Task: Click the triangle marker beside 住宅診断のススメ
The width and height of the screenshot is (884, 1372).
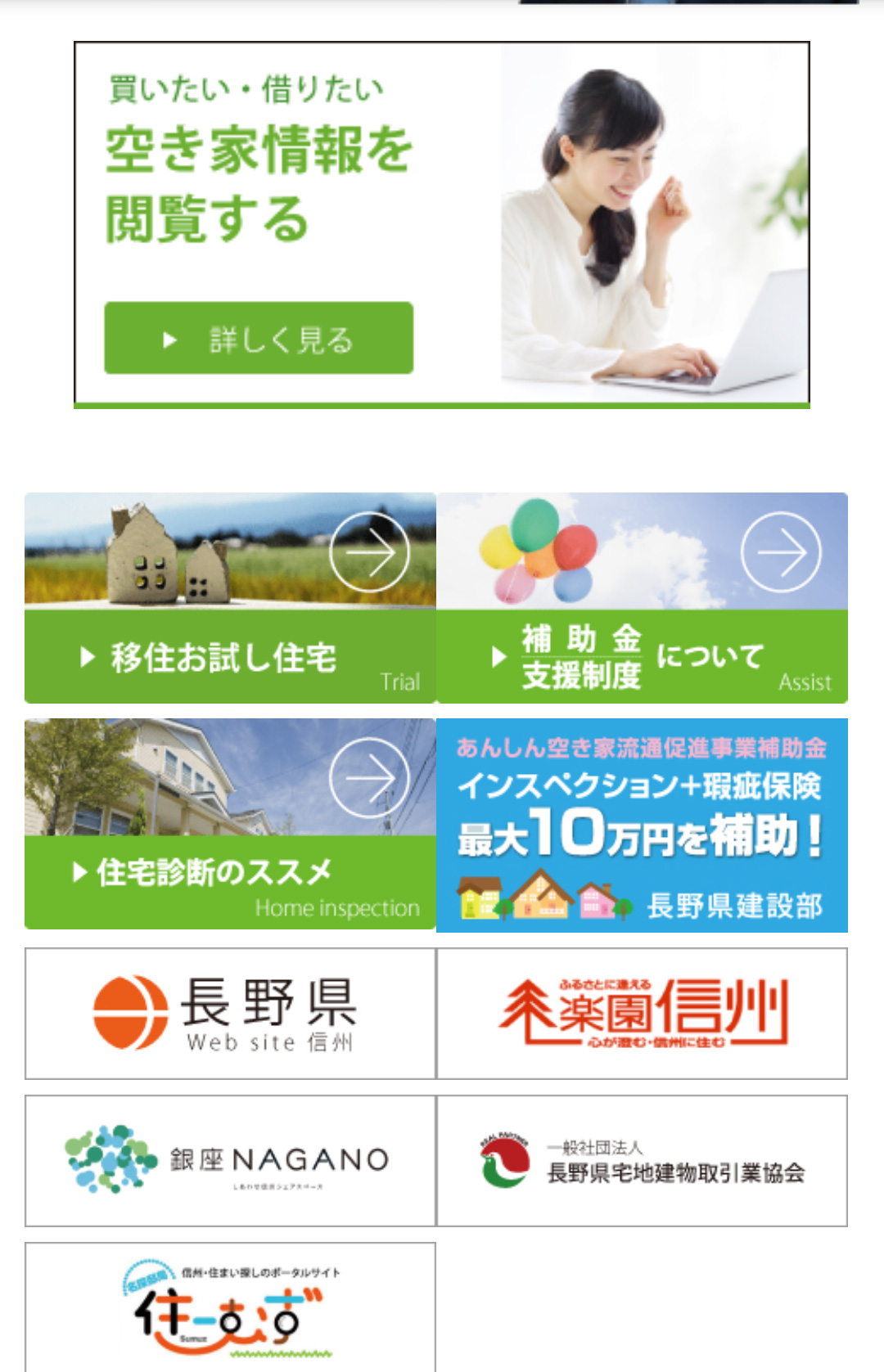Action: point(80,873)
